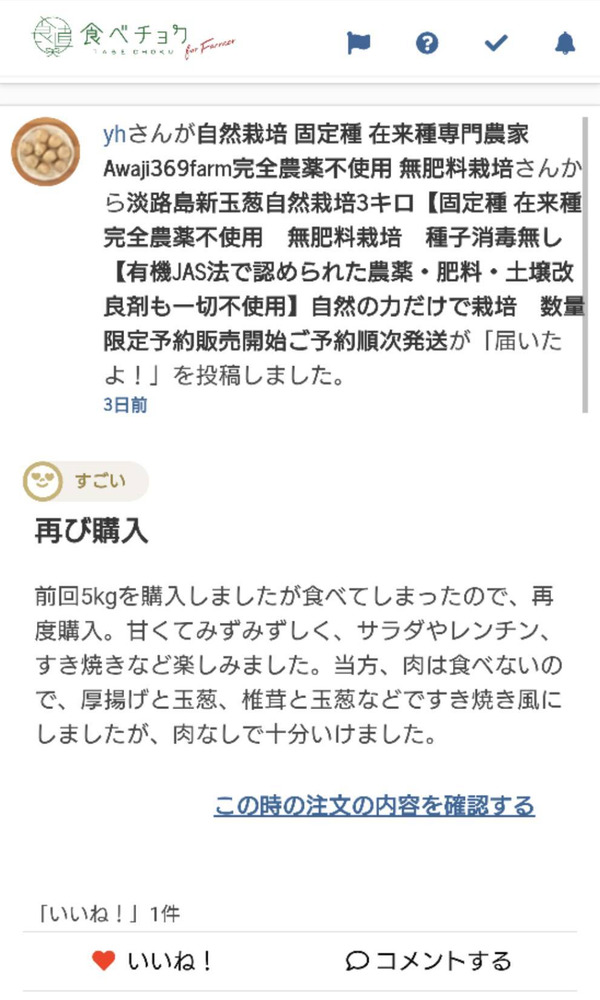The image size is (600, 1000).
Task: Tap the checkmark icon in header
Action: [x=496, y=43]
